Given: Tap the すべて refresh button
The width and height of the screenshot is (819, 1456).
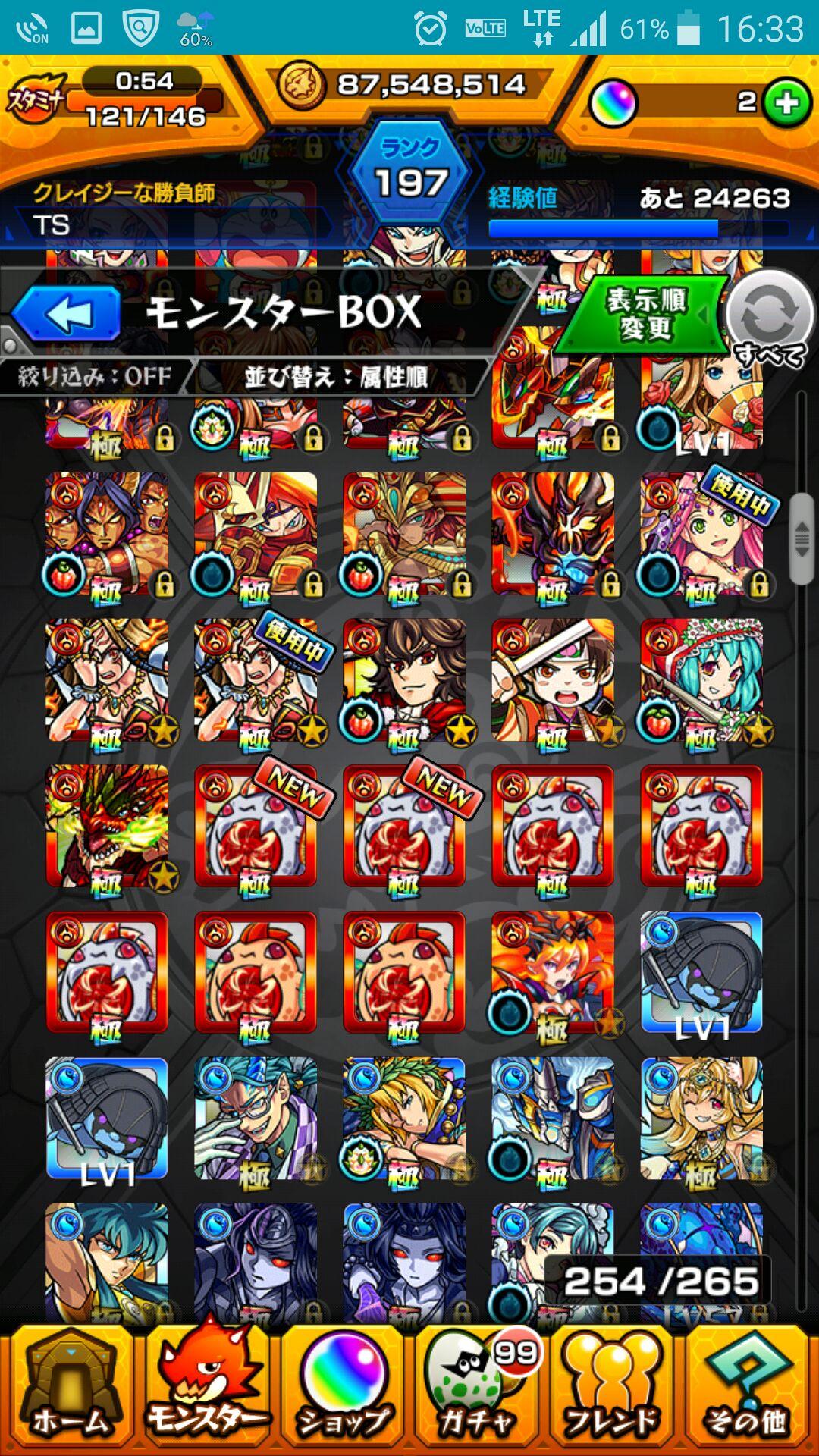Looking at the screenshot, I should (769, 317).
